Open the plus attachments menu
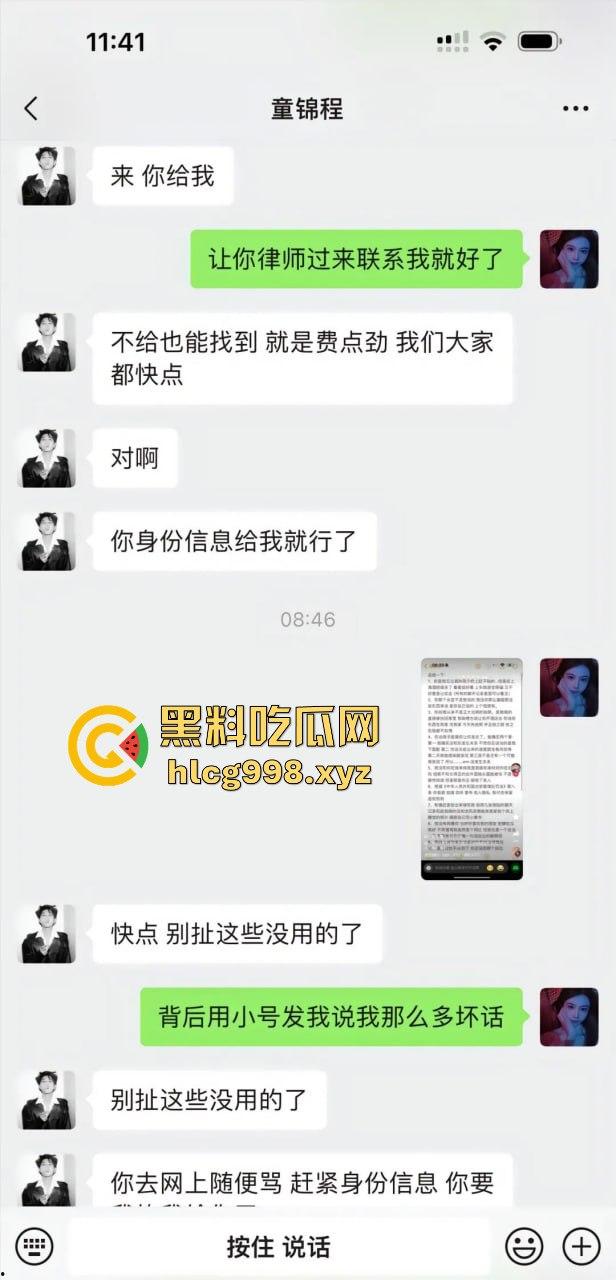 (581, 1246)
